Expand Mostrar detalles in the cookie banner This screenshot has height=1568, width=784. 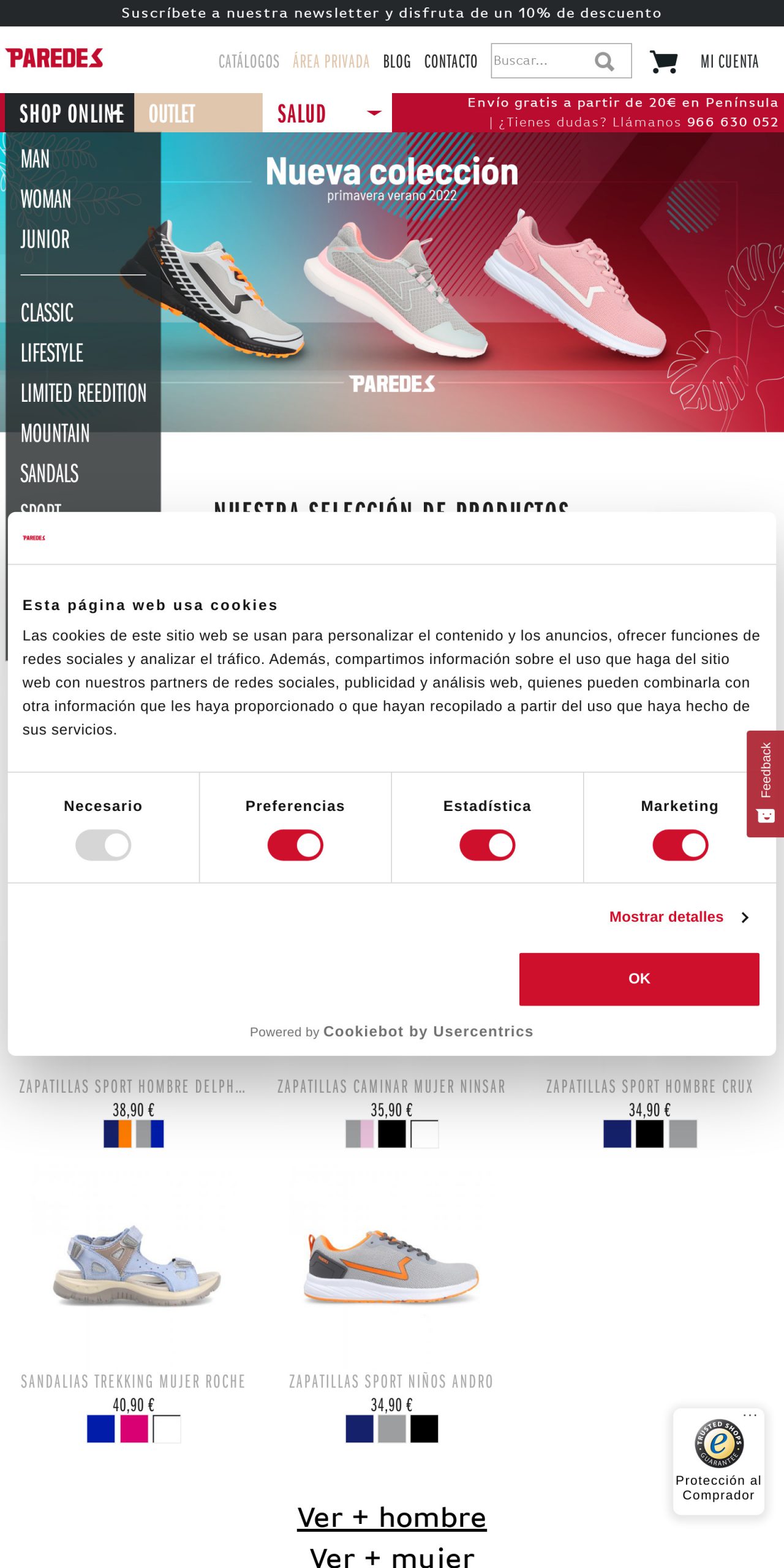click(x=678, y=917)
